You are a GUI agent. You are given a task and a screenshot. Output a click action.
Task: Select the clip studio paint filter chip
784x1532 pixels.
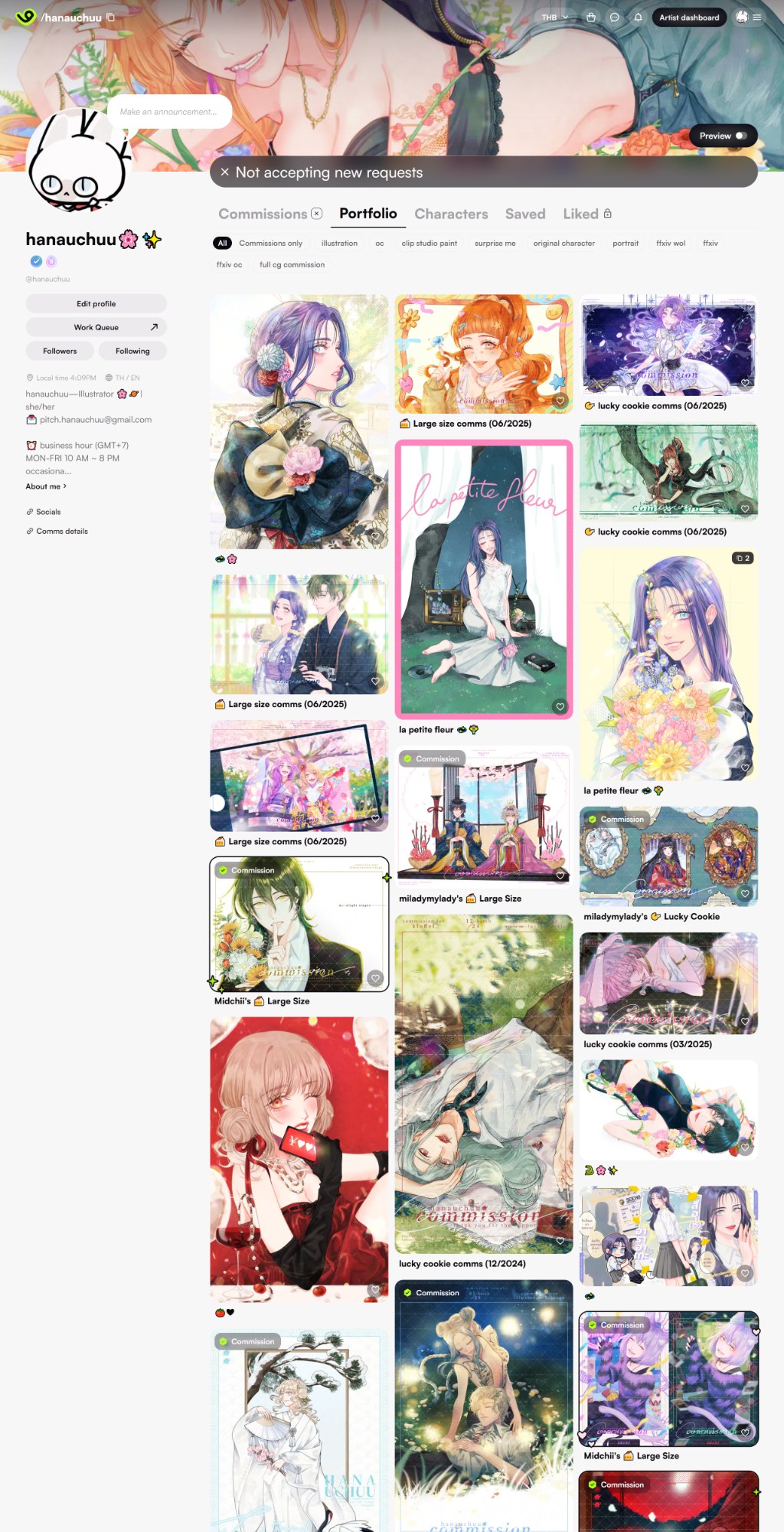(429, 244)
